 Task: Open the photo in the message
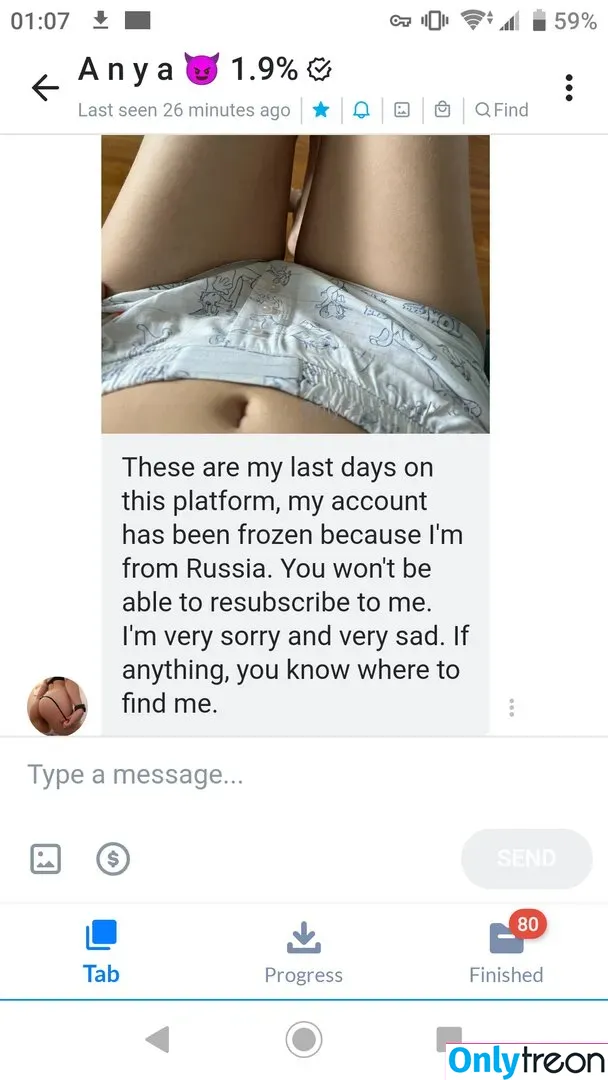295,283
